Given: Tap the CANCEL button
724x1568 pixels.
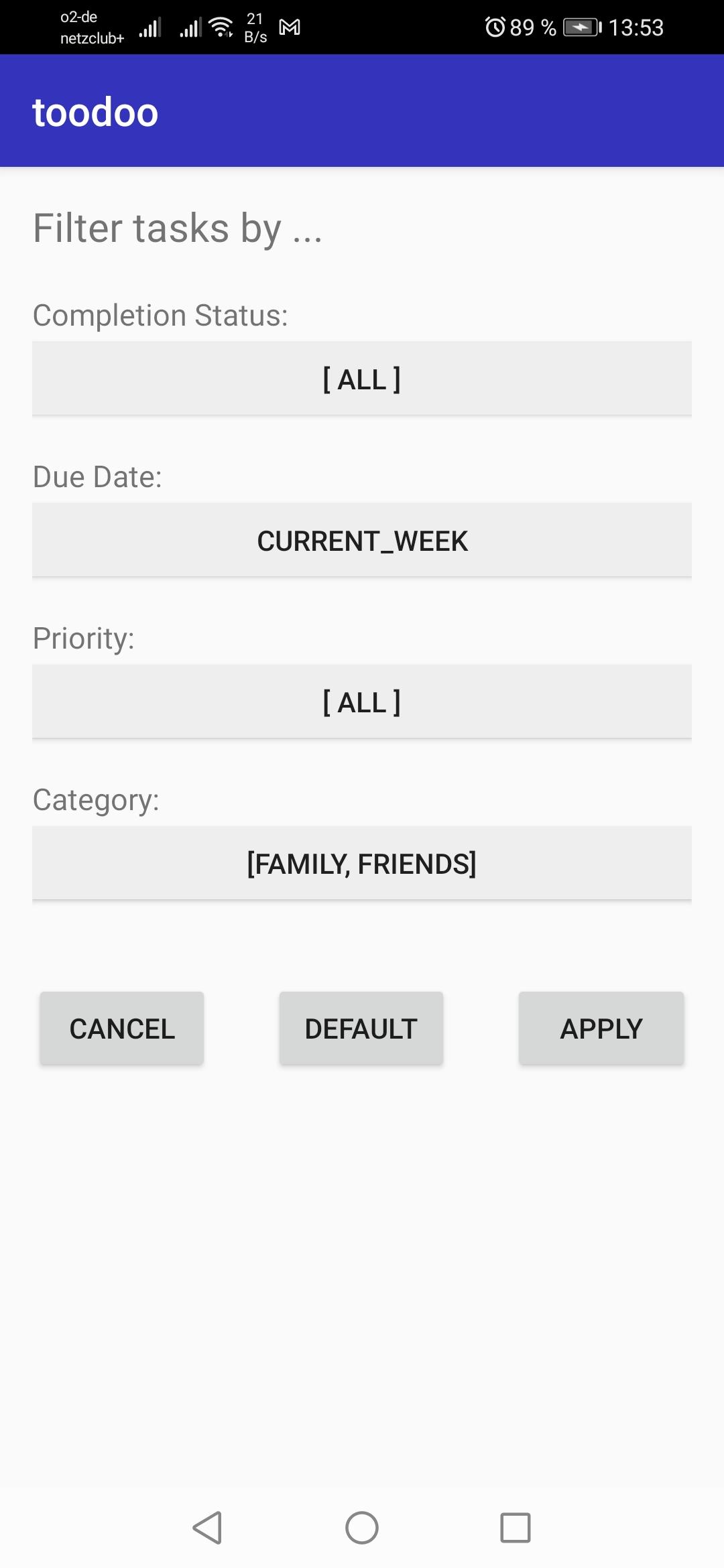Looking at the screenshot, I should click(122, 1029).
